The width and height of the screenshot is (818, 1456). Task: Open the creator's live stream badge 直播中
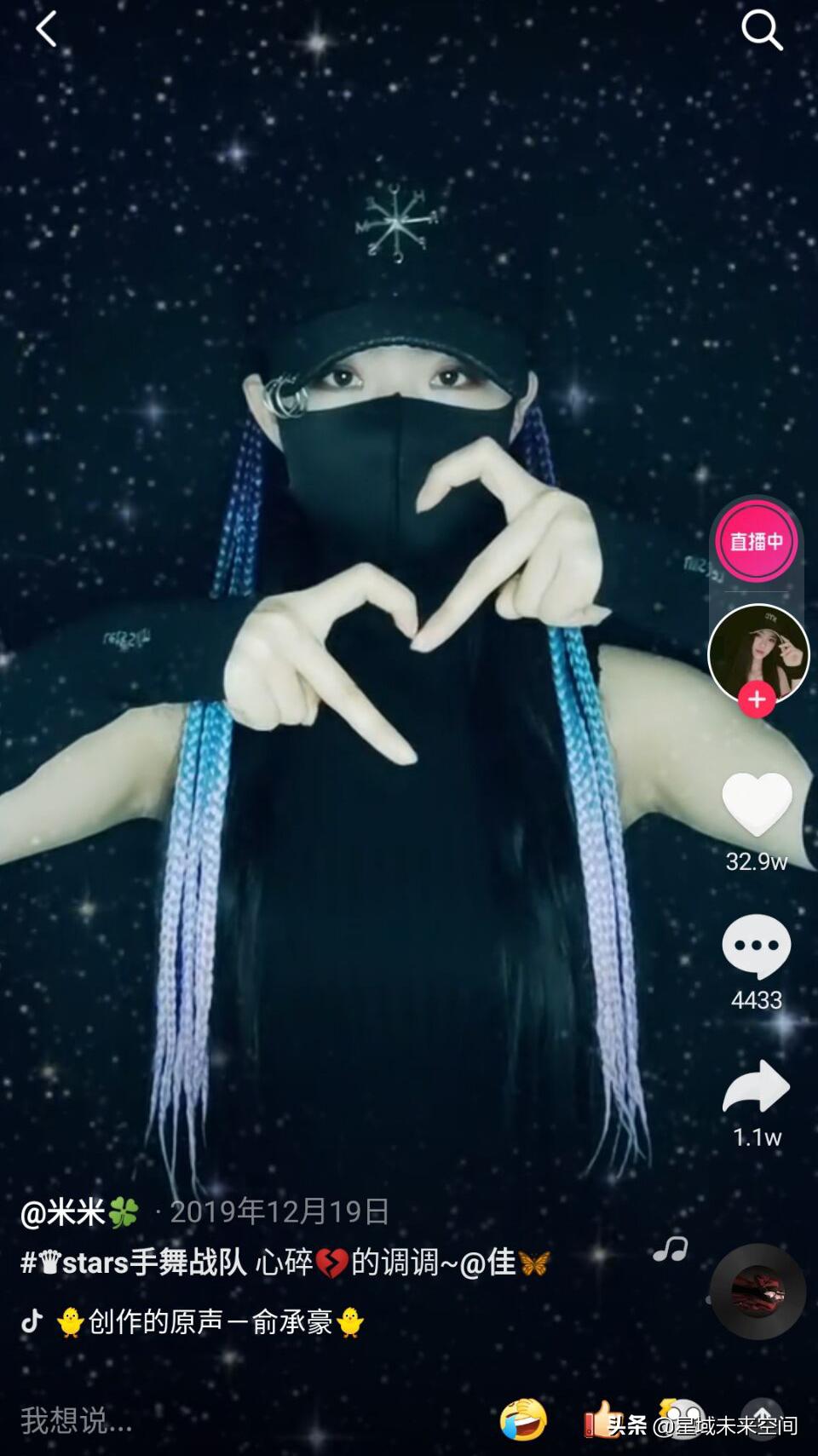click(x=756, y=542)
